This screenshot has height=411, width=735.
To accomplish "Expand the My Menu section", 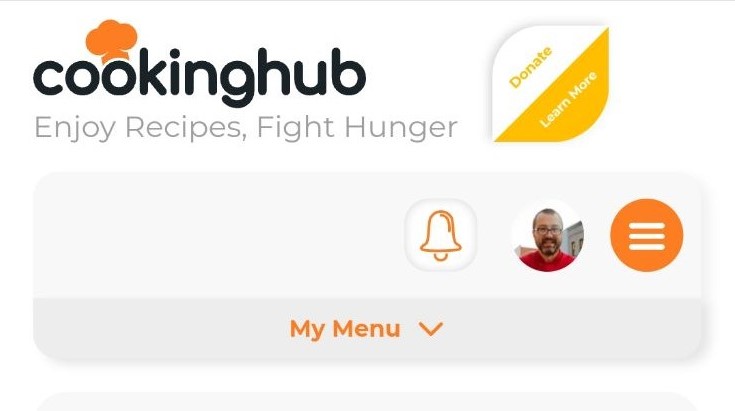I will [367, 329].
